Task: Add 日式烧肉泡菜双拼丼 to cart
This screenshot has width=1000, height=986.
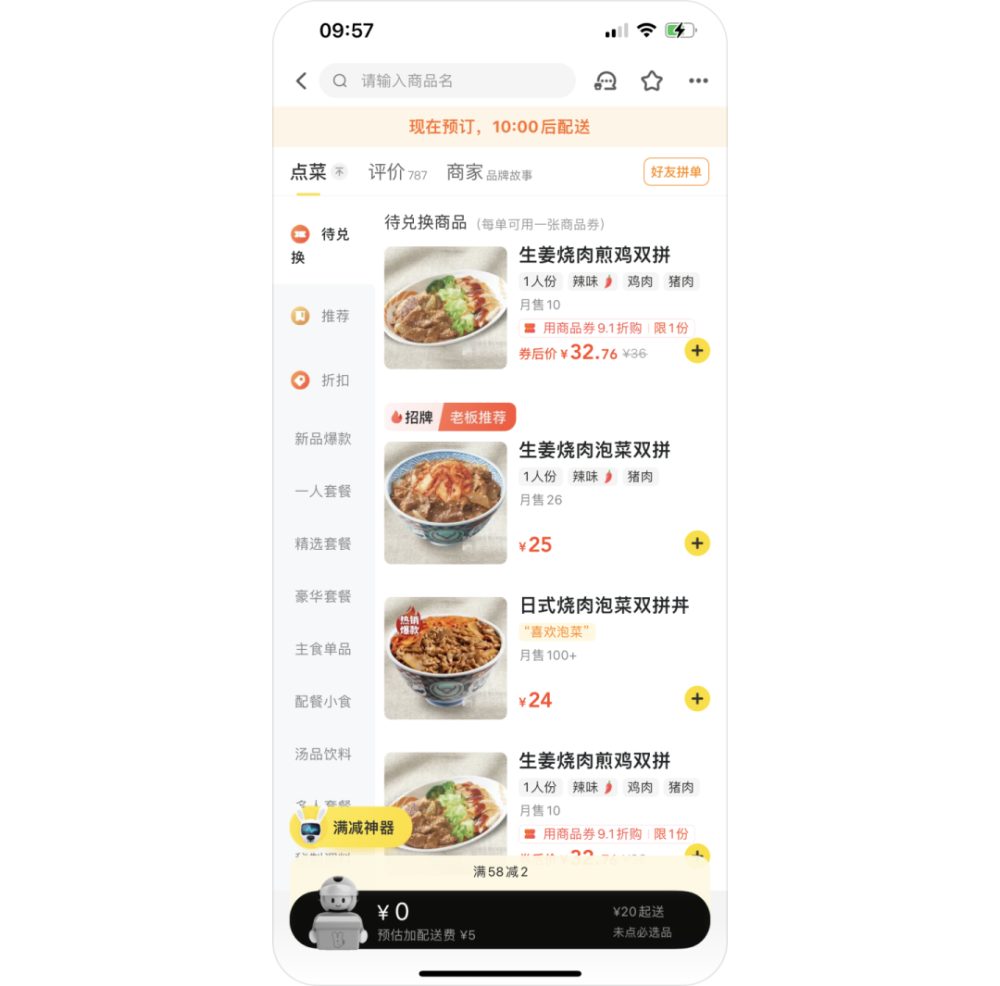Action: click(x=697, y=698)
